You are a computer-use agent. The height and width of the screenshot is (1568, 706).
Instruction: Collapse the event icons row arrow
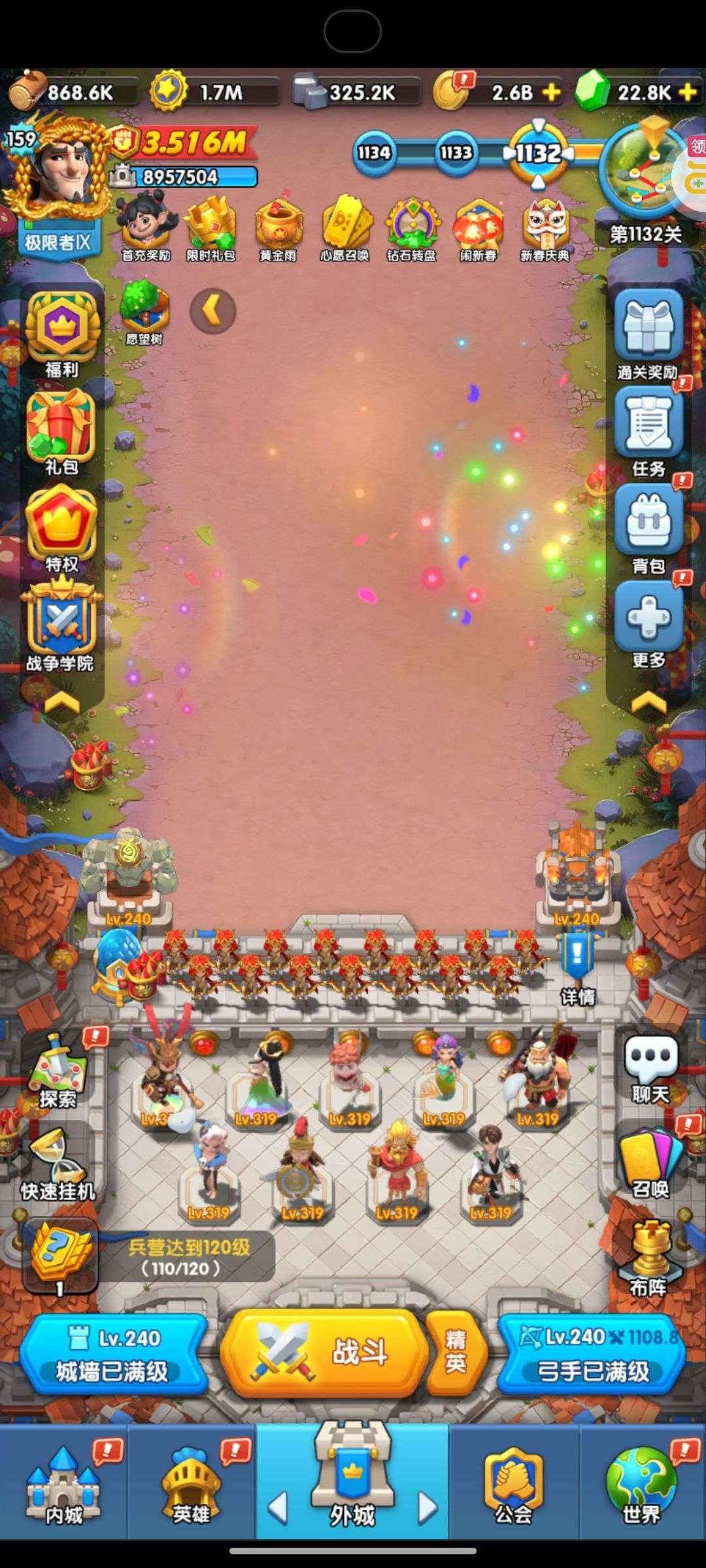(212, 311)
